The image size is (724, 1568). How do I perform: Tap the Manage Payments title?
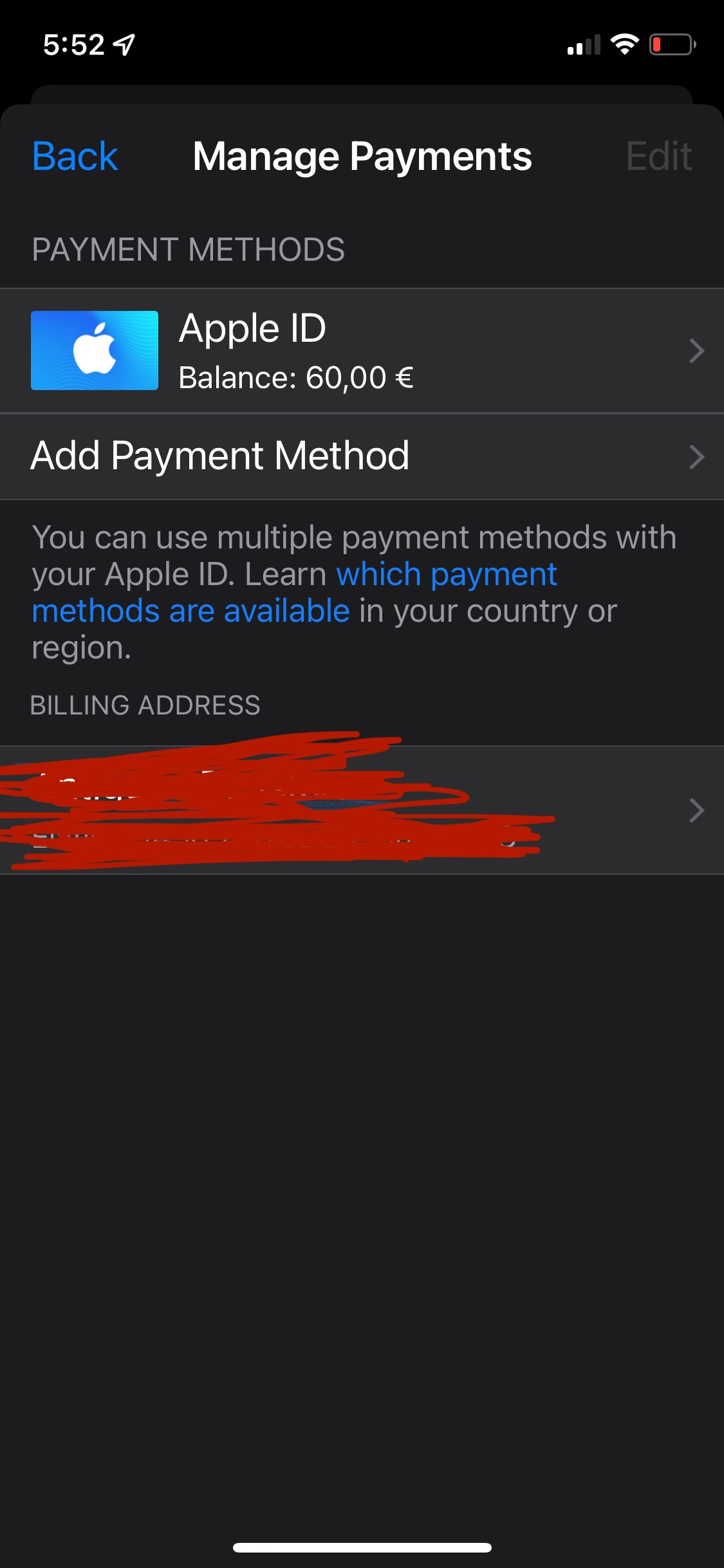tap(362, 155)
